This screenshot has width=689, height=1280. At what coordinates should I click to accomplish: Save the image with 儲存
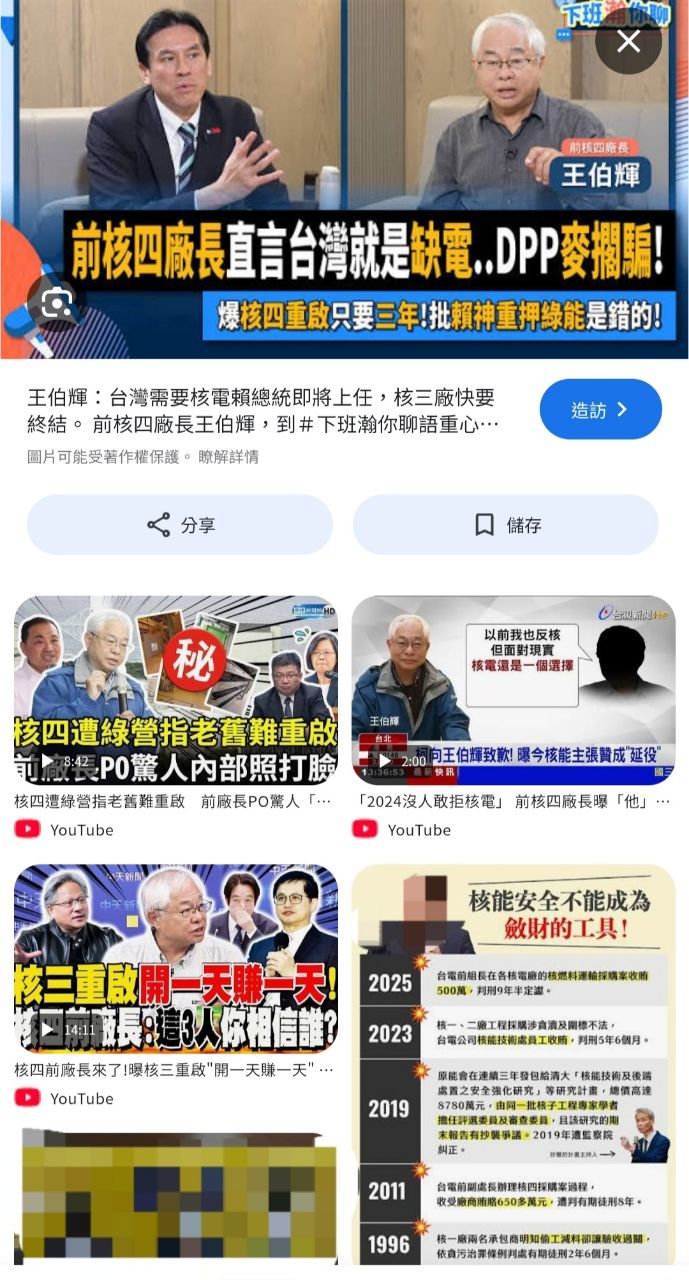tap(506, 525)
